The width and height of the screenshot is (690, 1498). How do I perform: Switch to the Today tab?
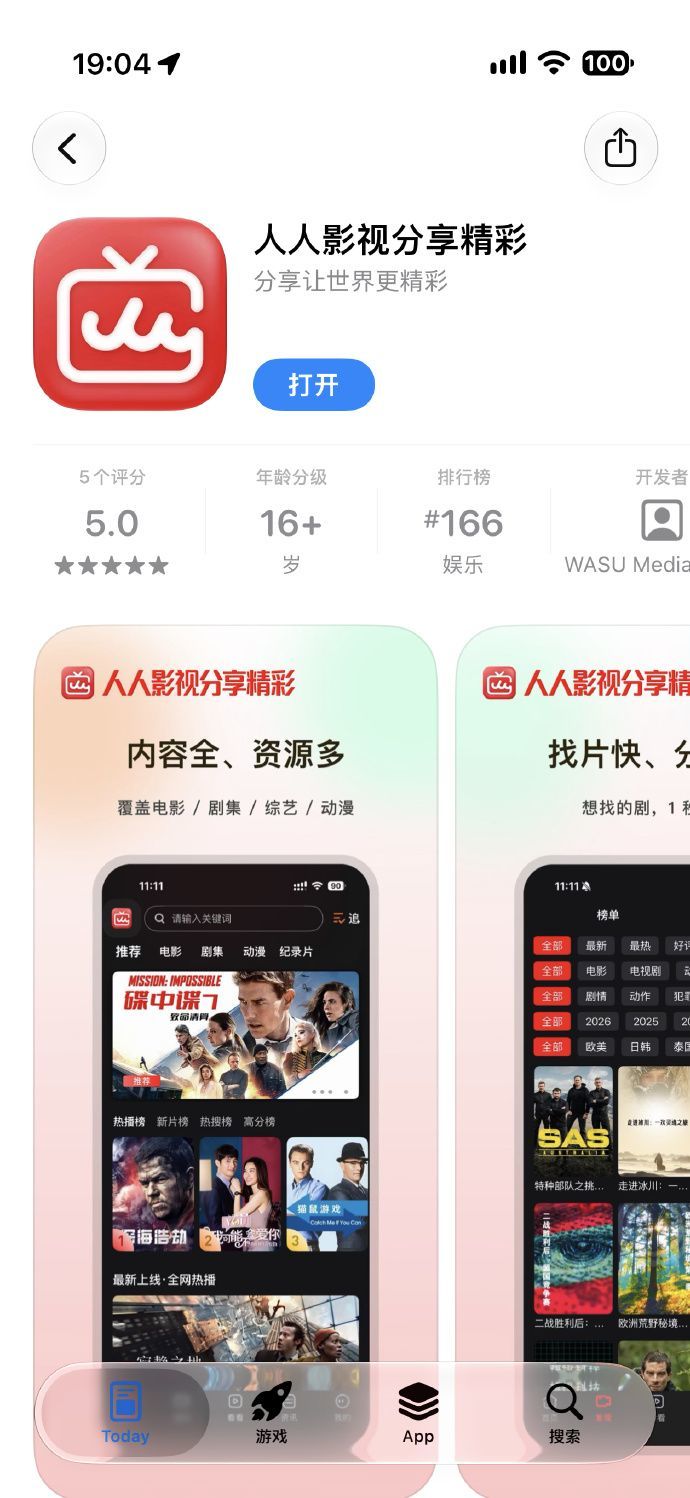125,1413
